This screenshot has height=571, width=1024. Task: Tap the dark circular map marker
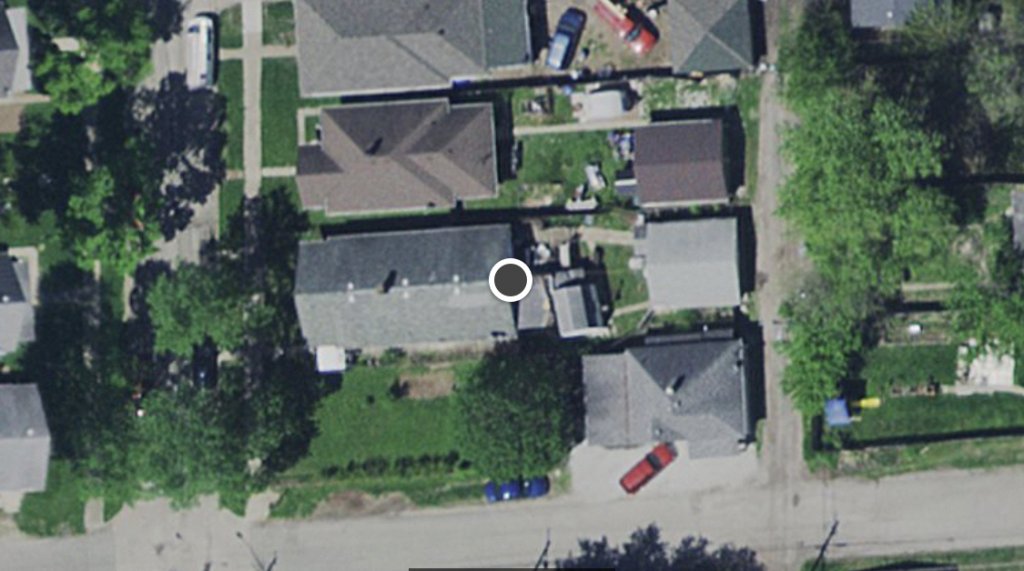point(510,280)
